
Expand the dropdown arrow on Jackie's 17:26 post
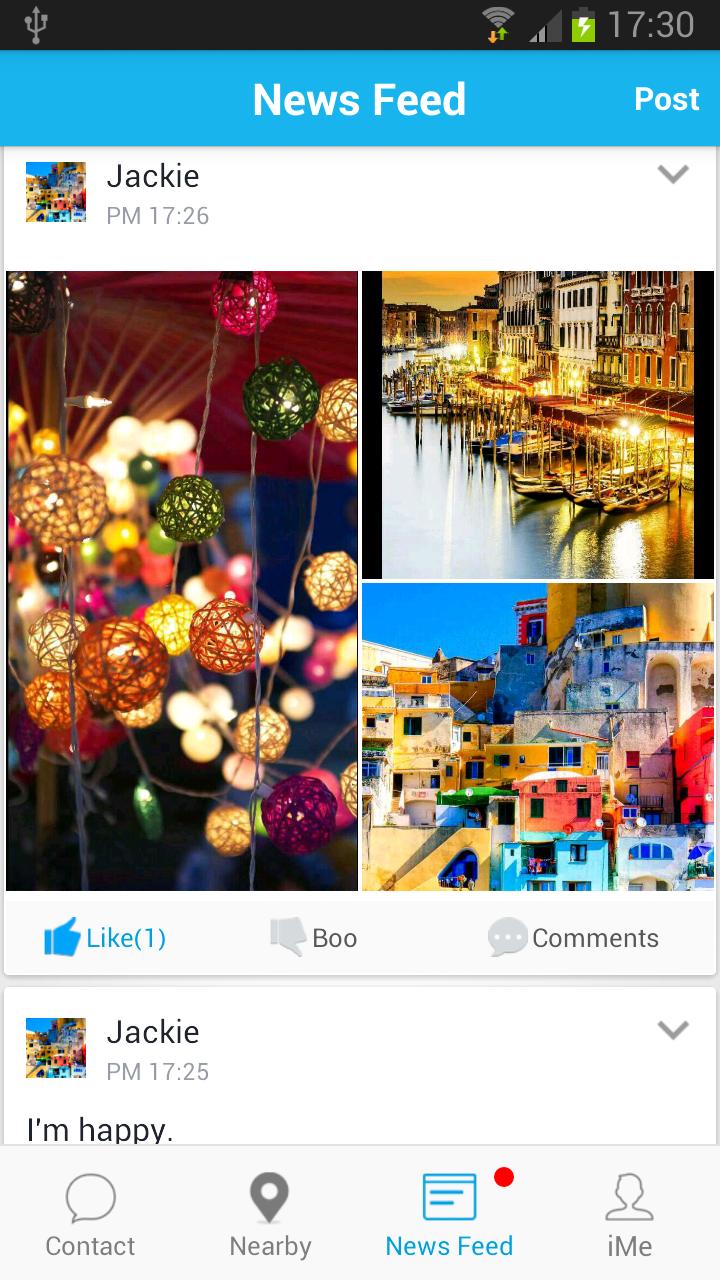click(x=673, y=175)
